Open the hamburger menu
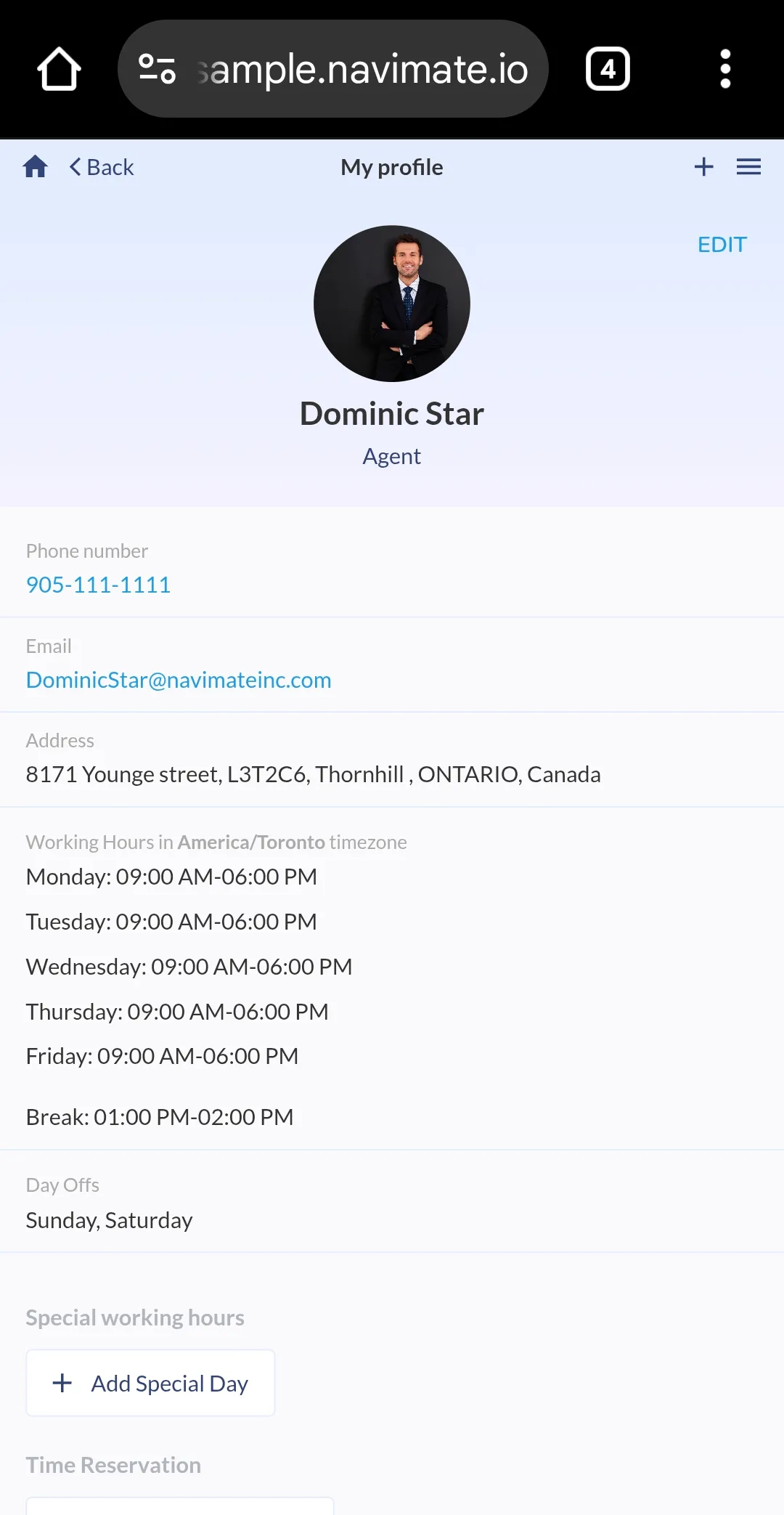The image size is (784, 1515). [748, 167]
